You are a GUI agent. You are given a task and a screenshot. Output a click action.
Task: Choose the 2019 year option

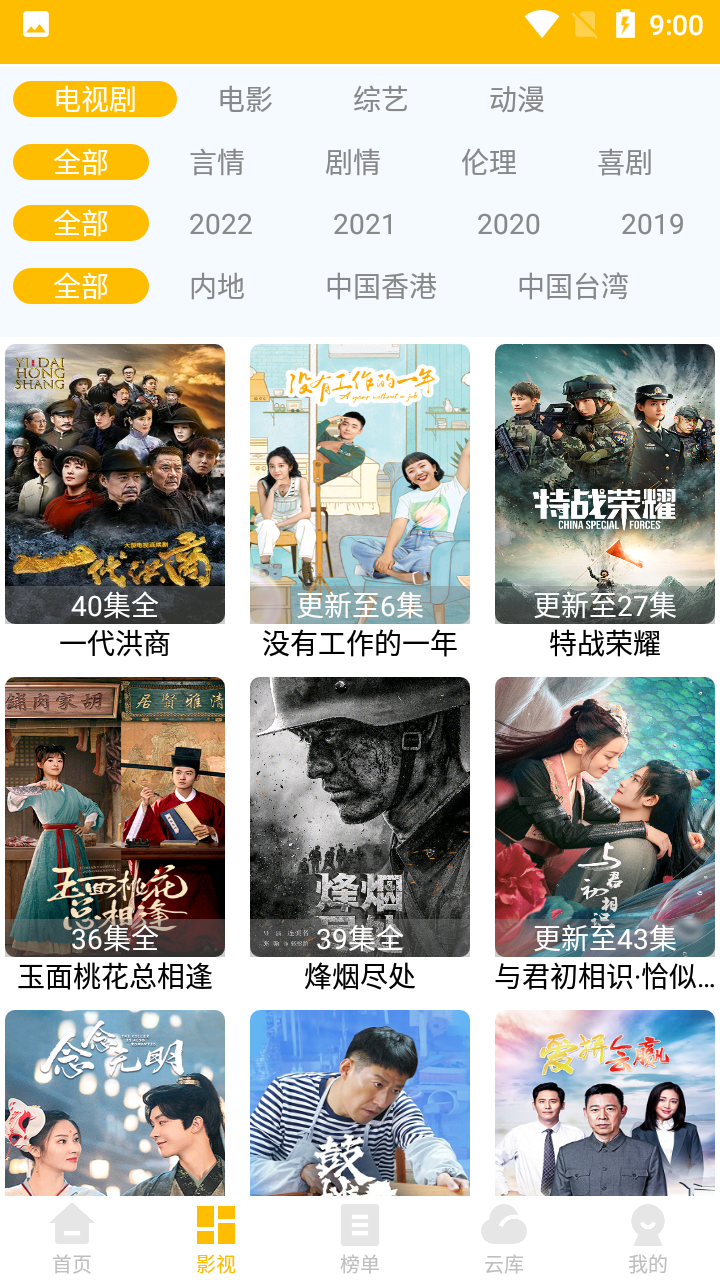tap(652, 224)
